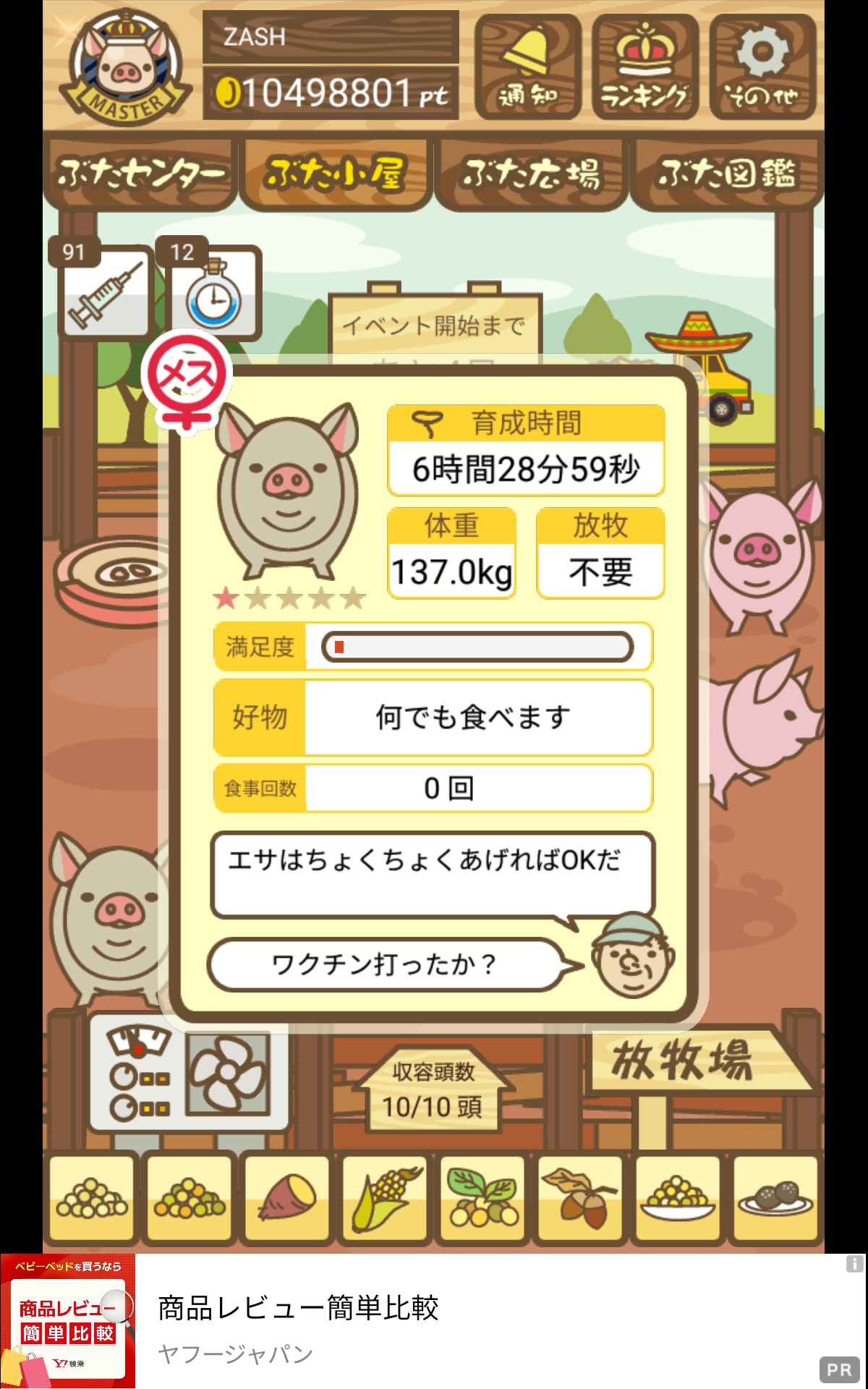Switch to the ぶた小屋 tab
Viewport: 868px width, 1389px height.
point(336,174)
